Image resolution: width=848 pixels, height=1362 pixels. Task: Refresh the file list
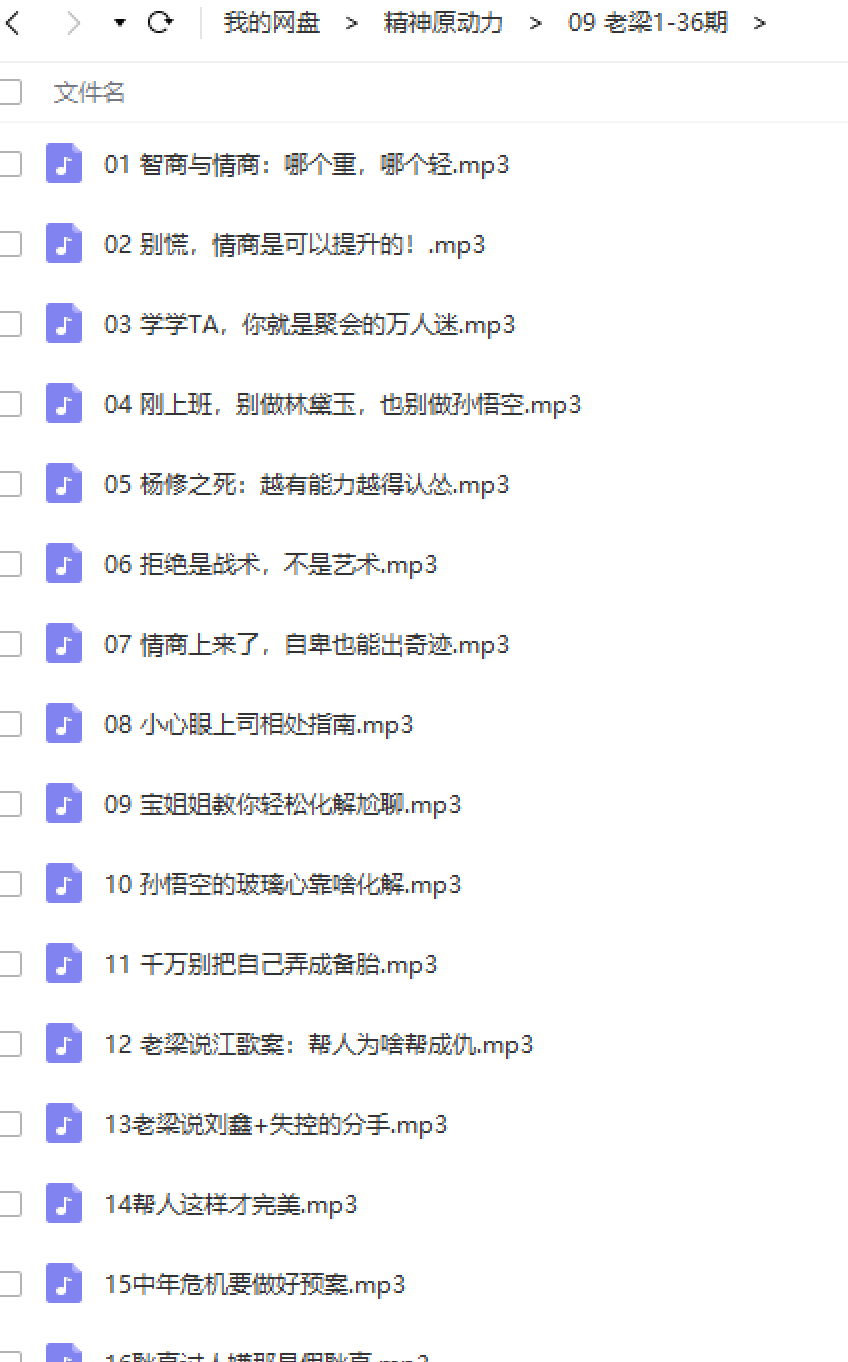(160, 23)
